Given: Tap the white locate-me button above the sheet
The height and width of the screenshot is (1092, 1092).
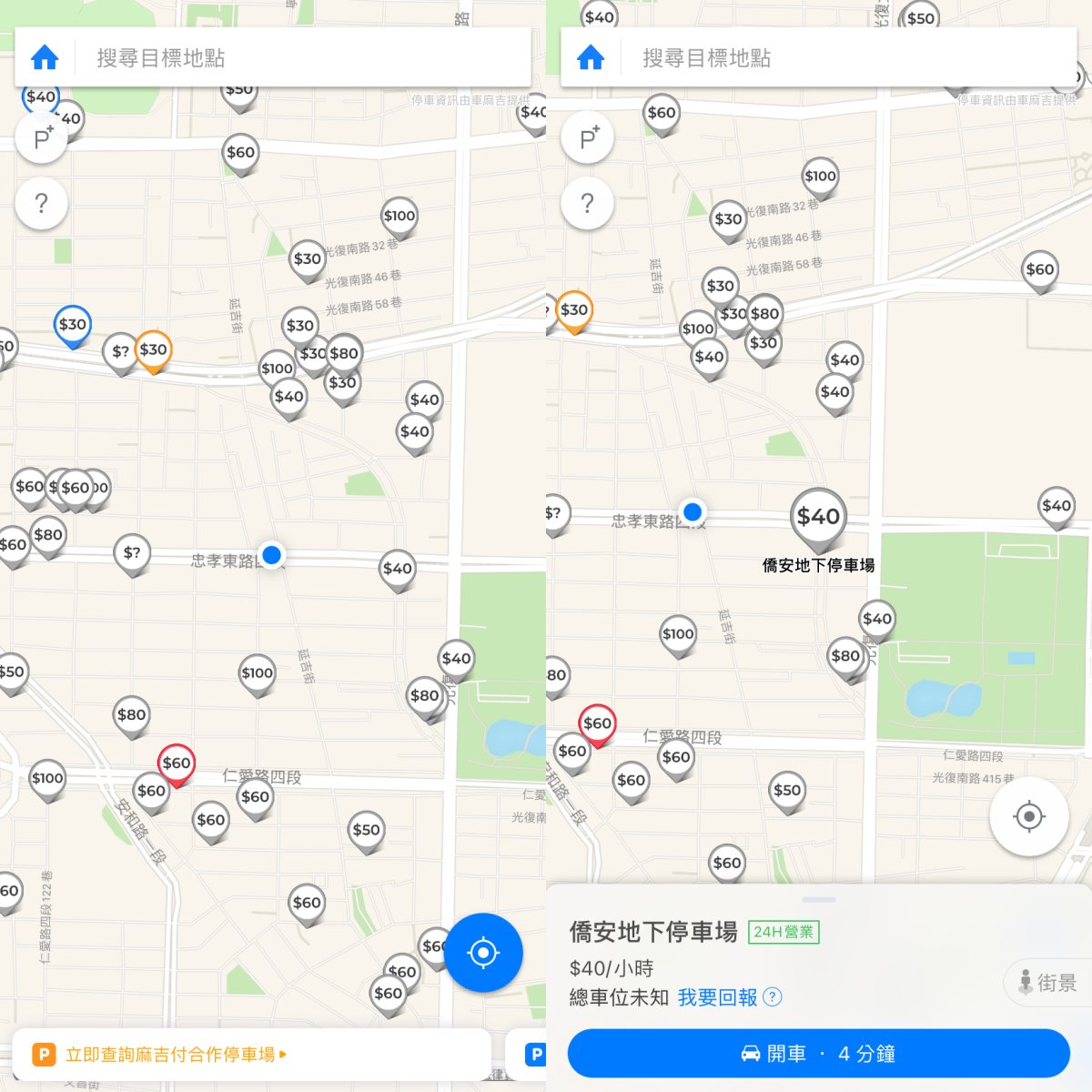Looking at the screenshot, I should click(1029, 816).
